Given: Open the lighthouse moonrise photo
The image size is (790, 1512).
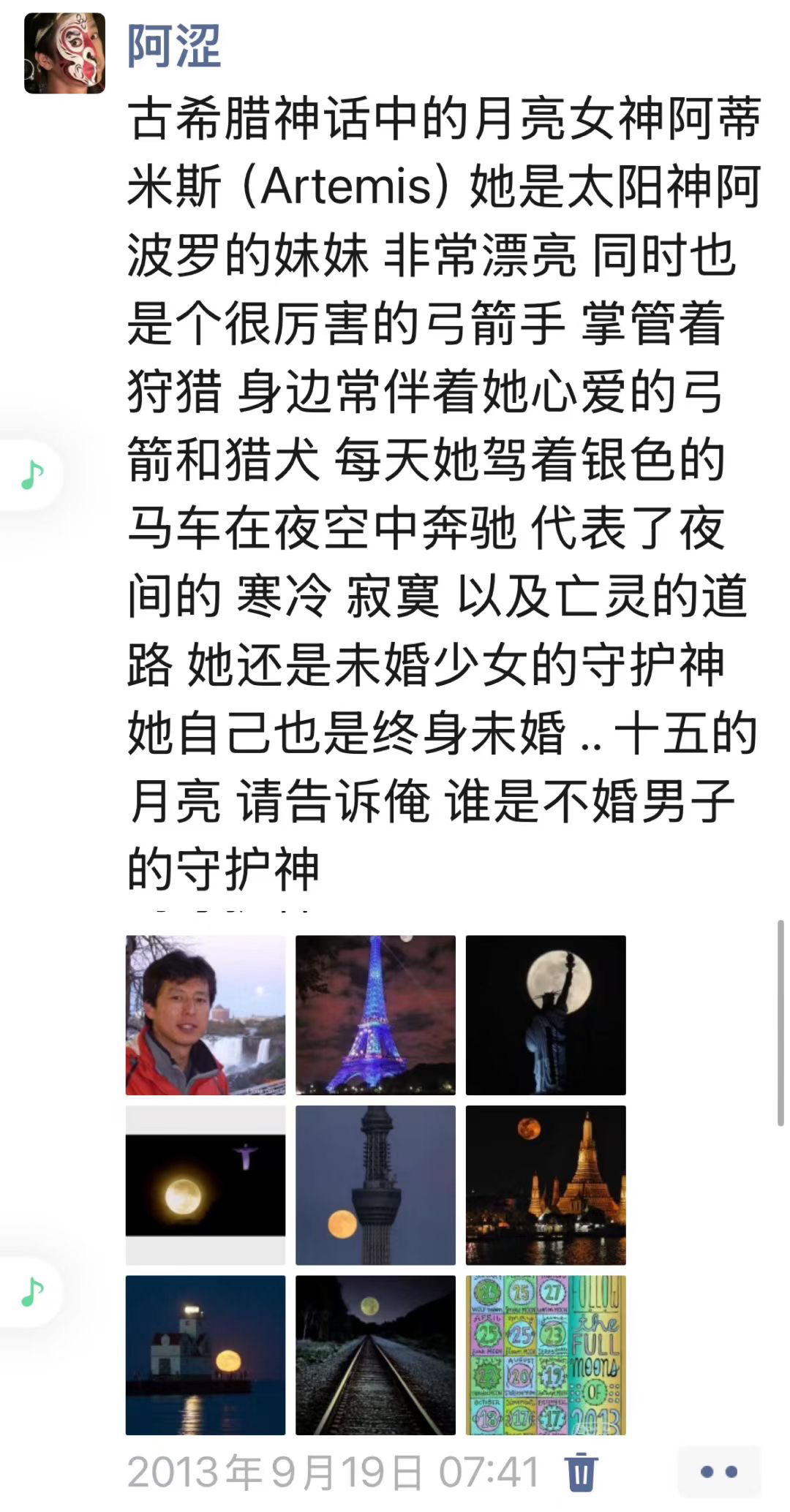Looking at the screenshot, I should (206, 1355).
